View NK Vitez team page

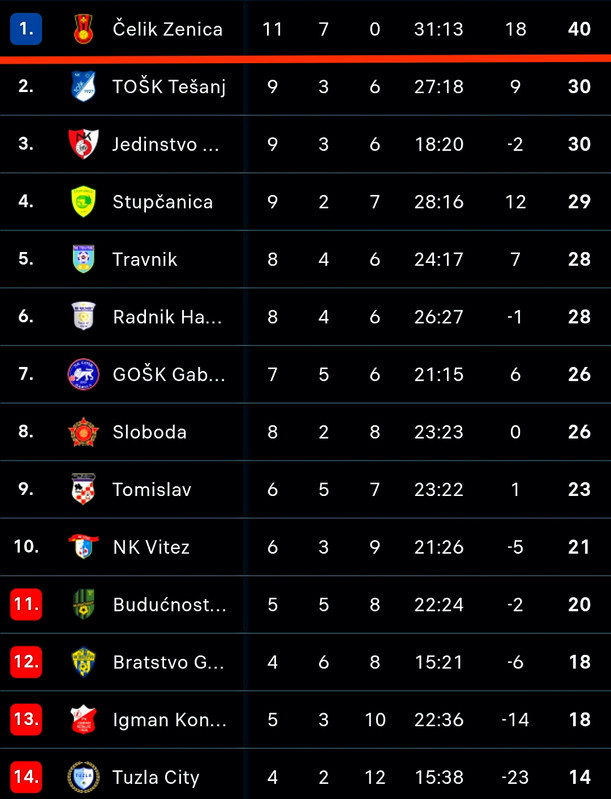pyautogui.click(x=151, y=547)
